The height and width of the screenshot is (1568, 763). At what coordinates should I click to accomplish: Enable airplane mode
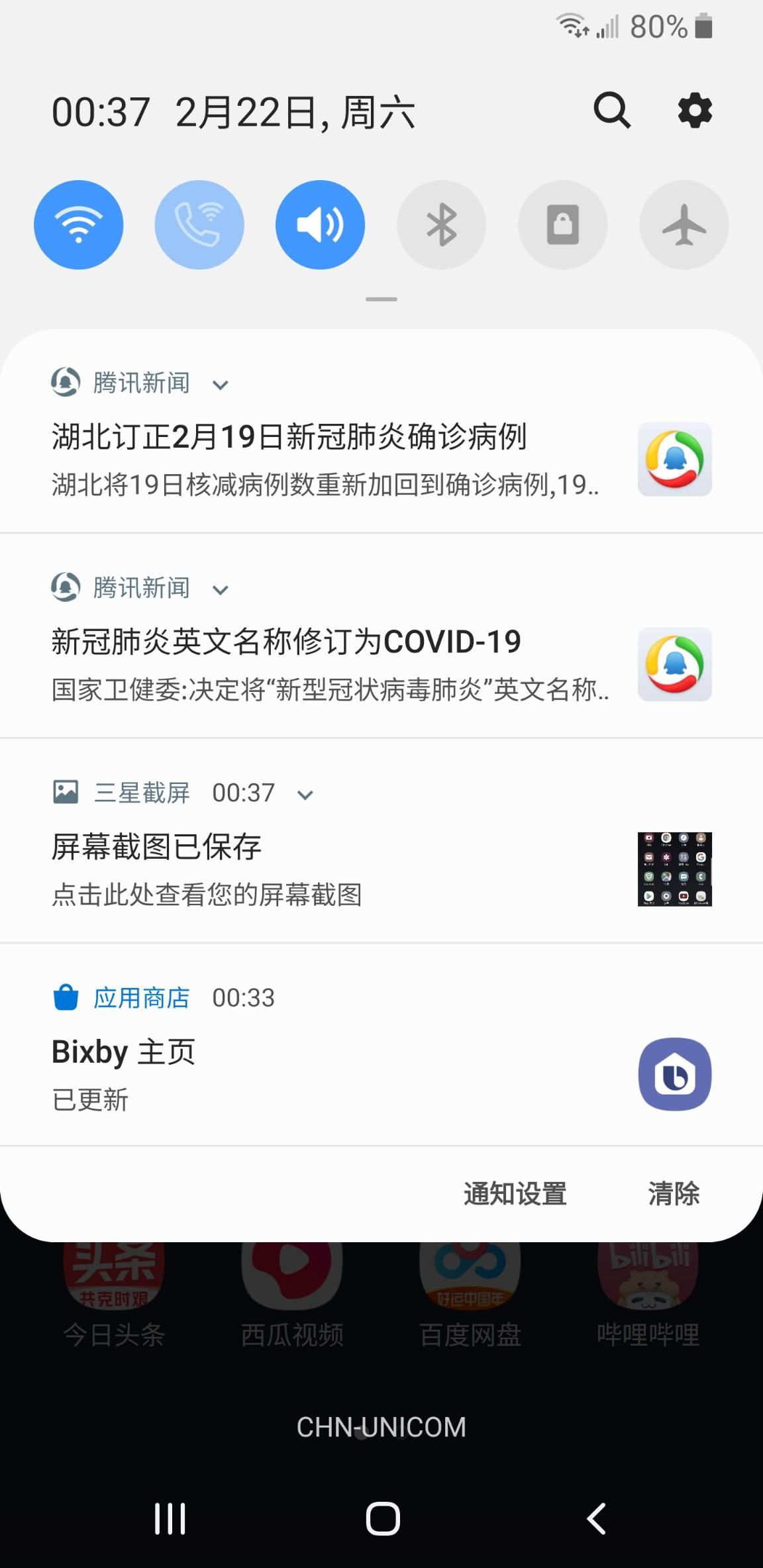pos(684,224)
